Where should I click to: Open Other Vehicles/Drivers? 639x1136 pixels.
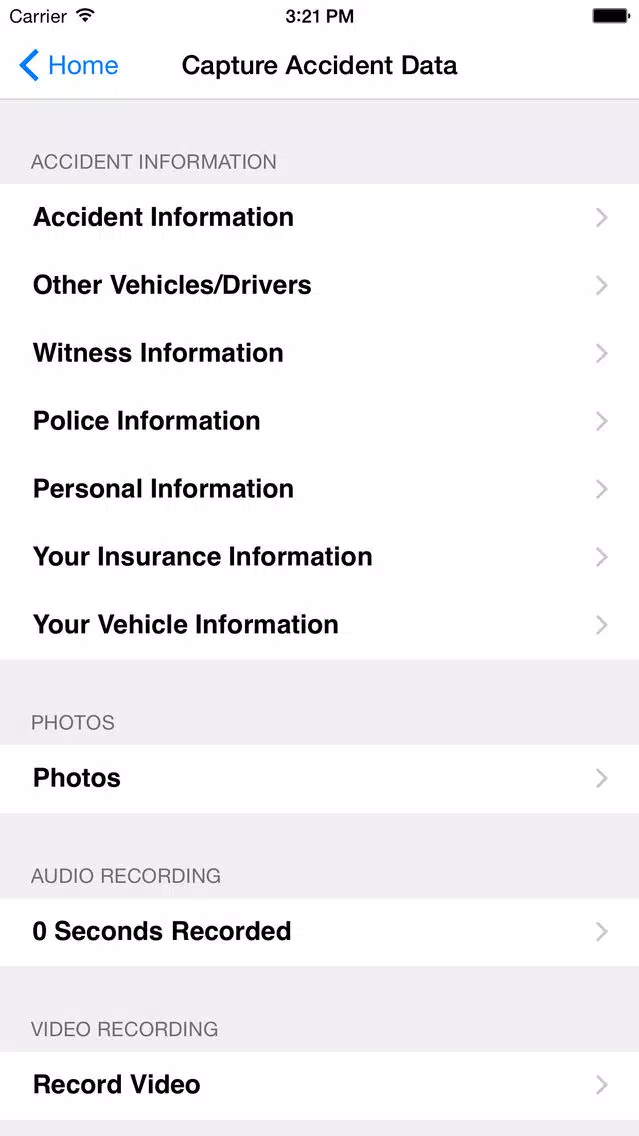click(x=320, y=285)
